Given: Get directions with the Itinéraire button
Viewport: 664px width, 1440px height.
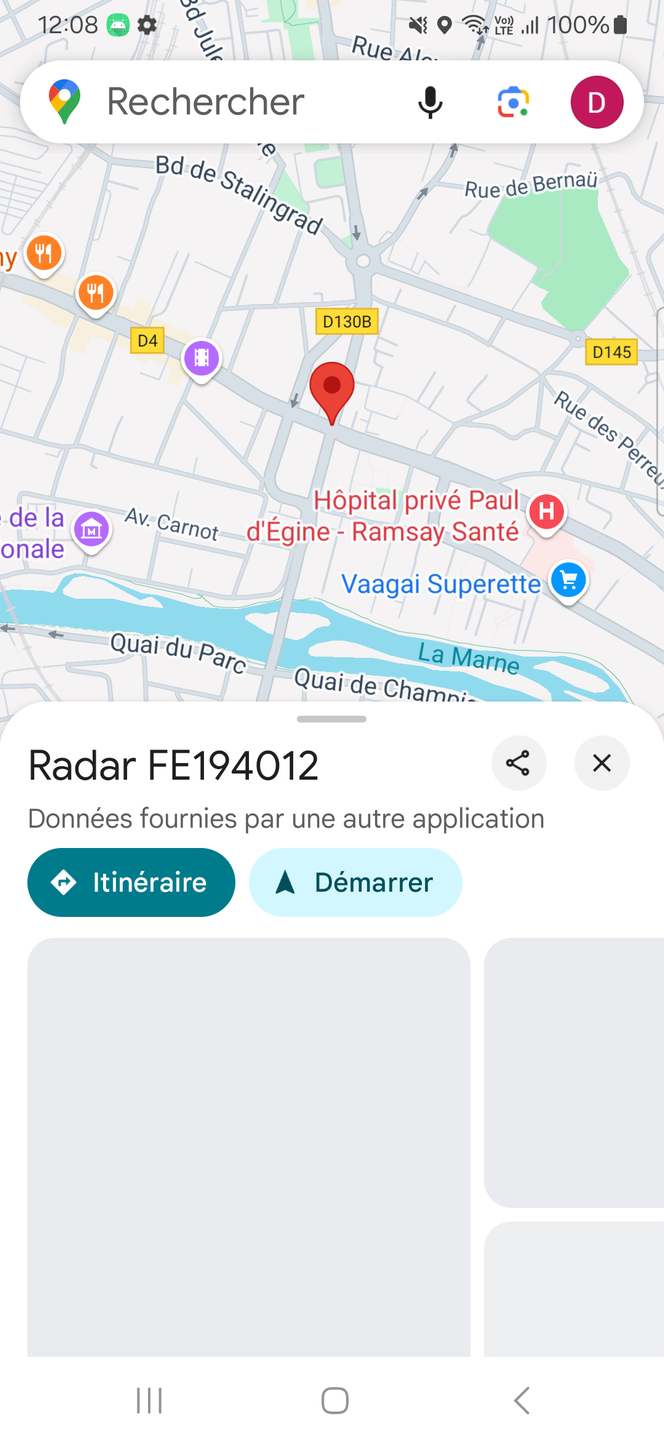Looking at the screenshot, I should pyautogui.click(x=131, y=882).
